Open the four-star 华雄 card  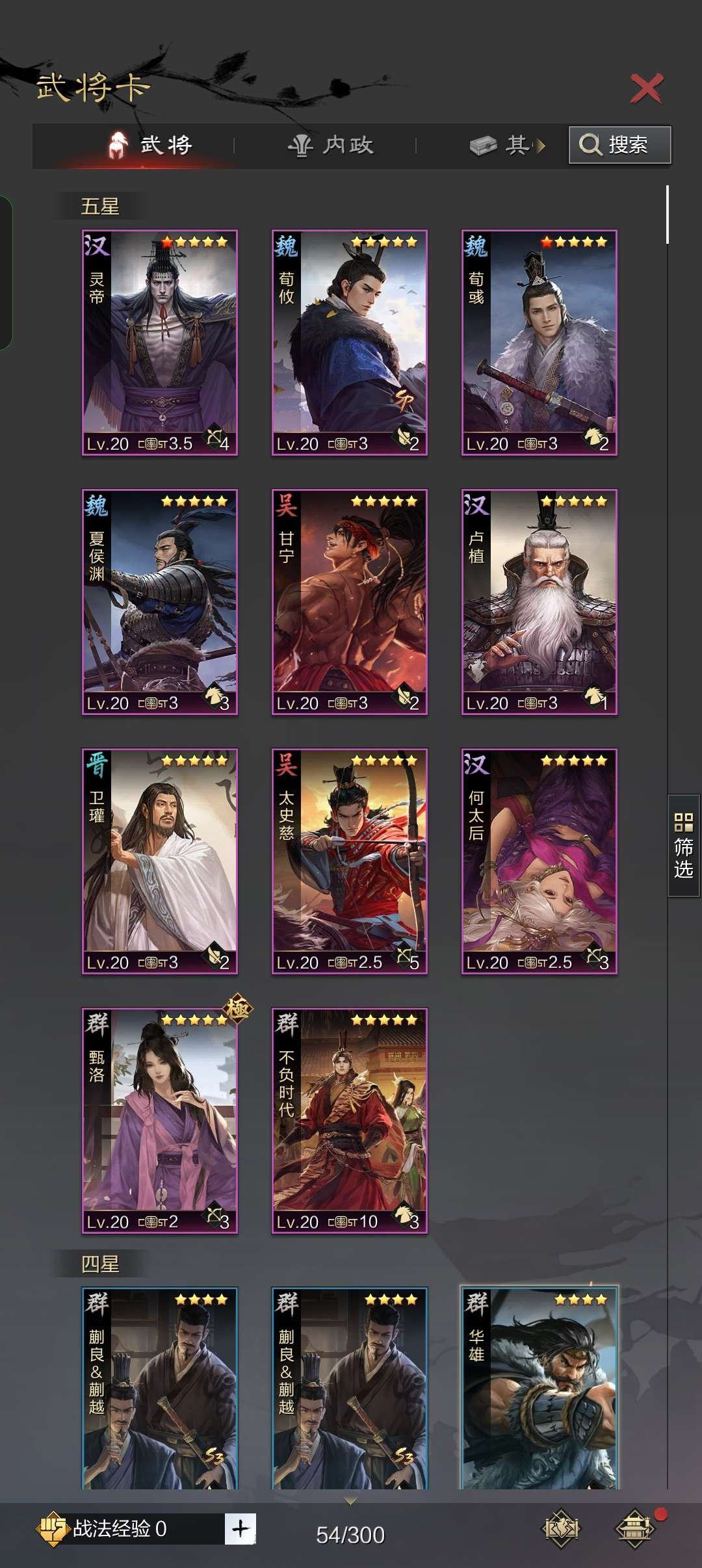pyautogui.click(x=539, y=1388)
